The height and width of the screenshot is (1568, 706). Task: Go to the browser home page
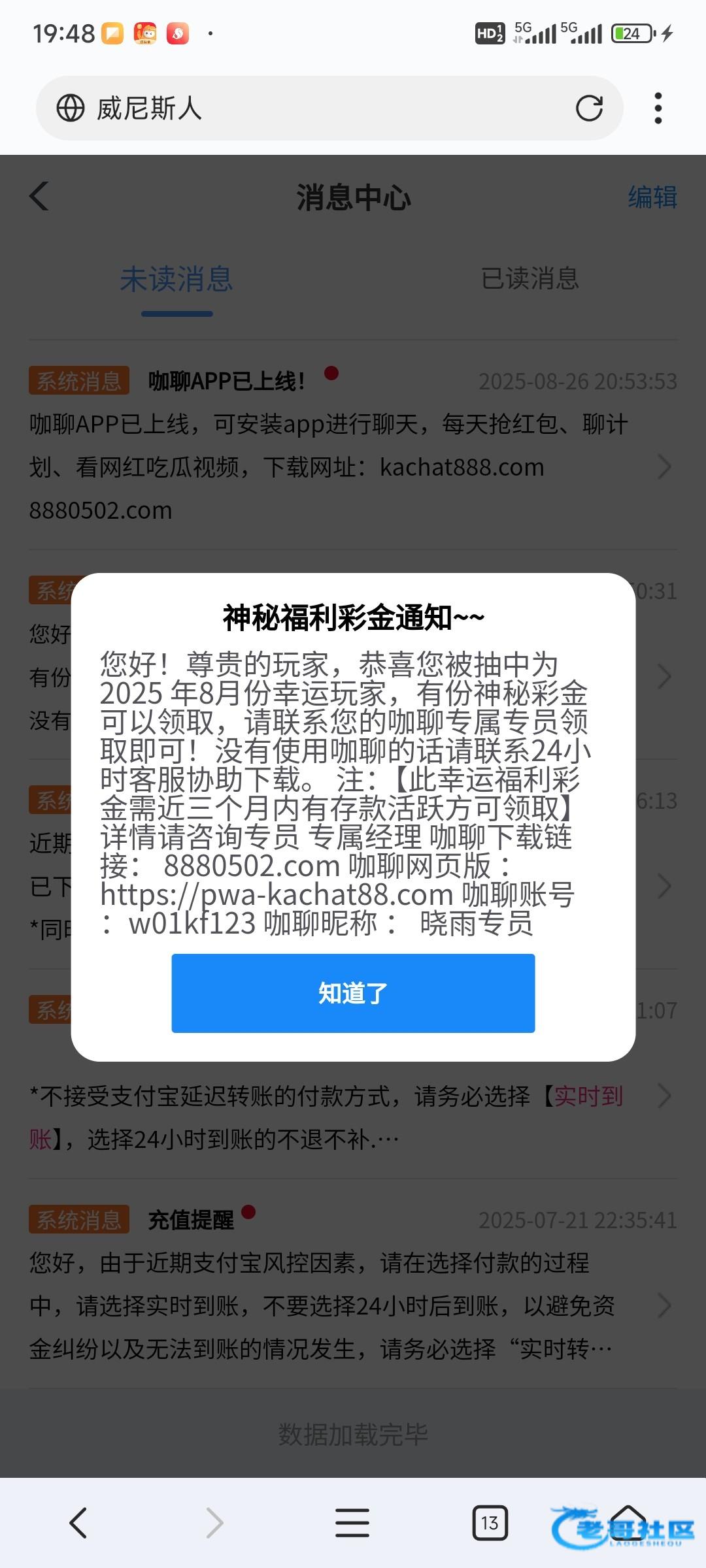[x=628, y=1523]
